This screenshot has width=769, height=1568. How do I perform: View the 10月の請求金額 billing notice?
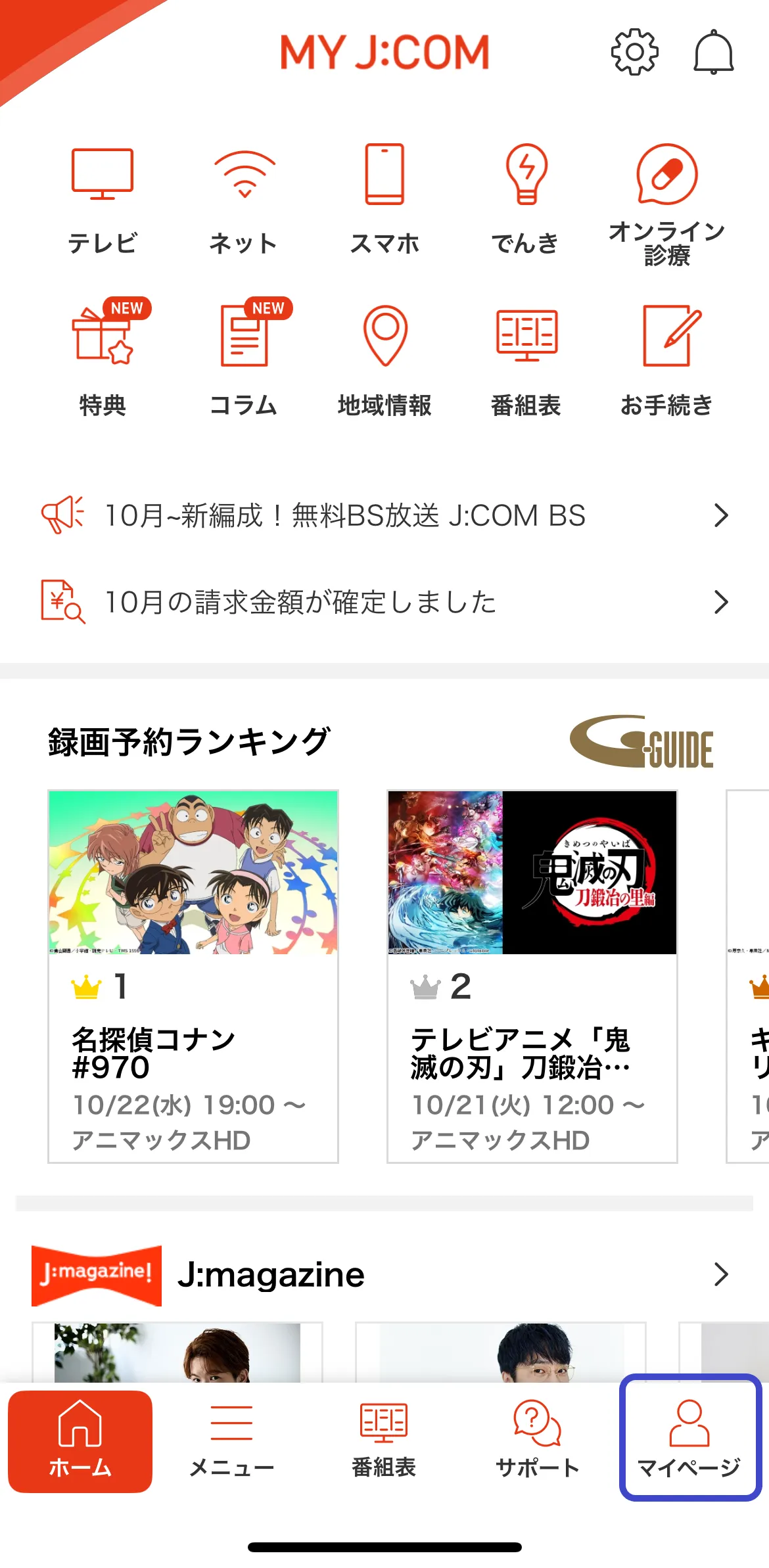[384, 602]
